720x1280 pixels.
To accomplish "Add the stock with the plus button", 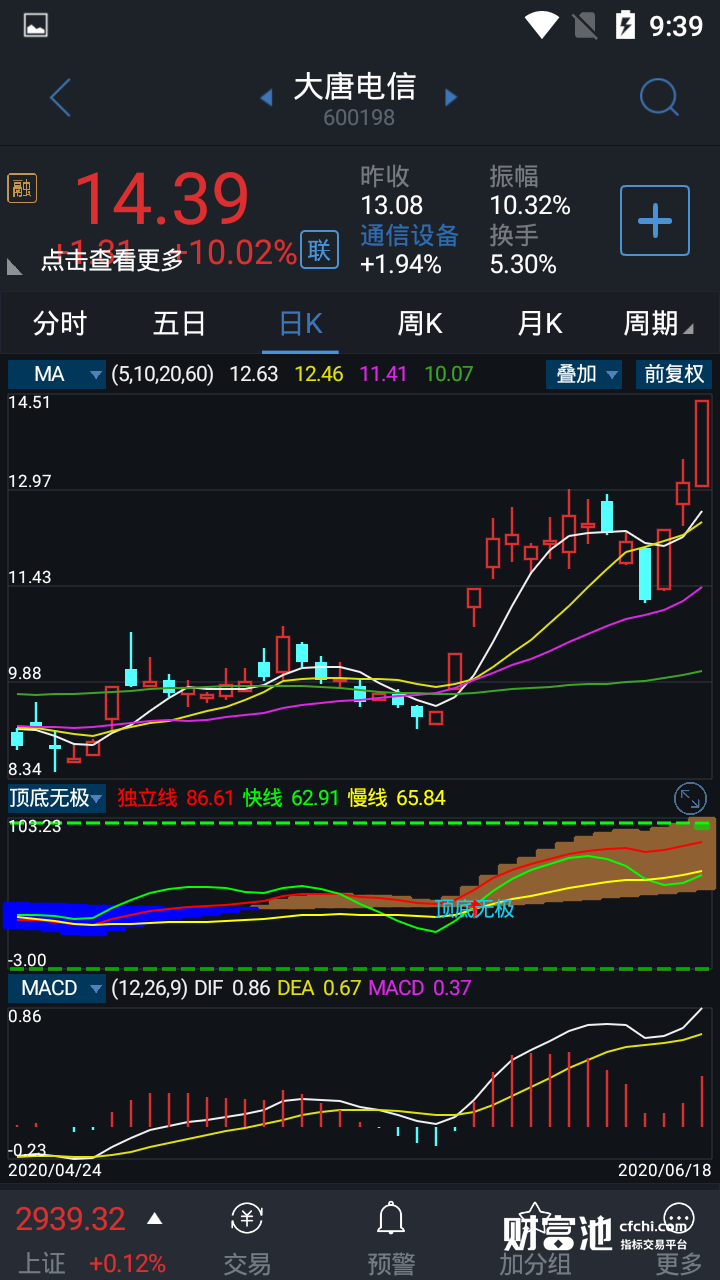I will point(654,220).
